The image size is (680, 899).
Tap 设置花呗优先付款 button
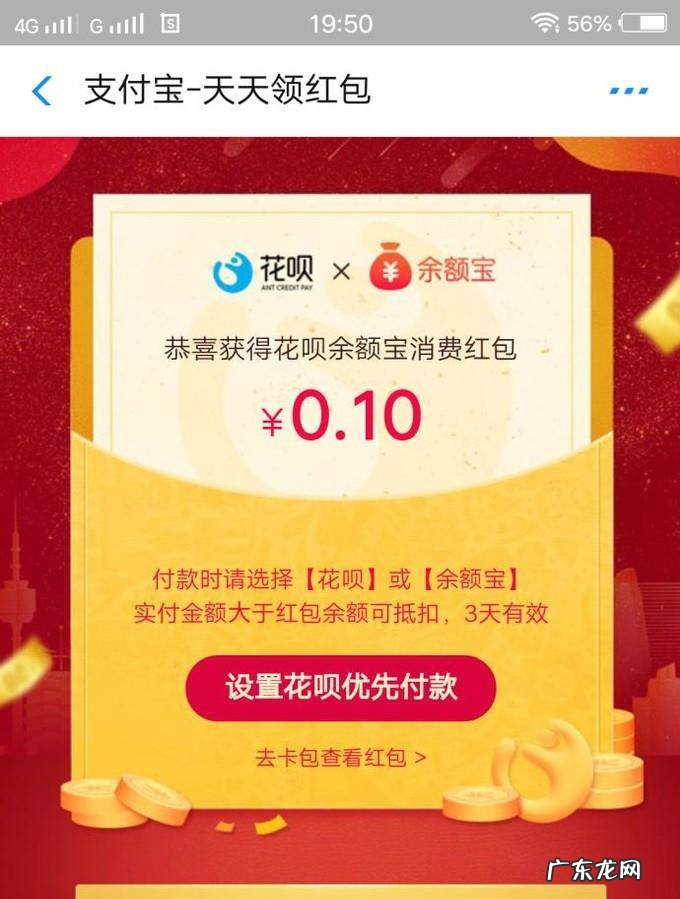(x=340, y=687)
